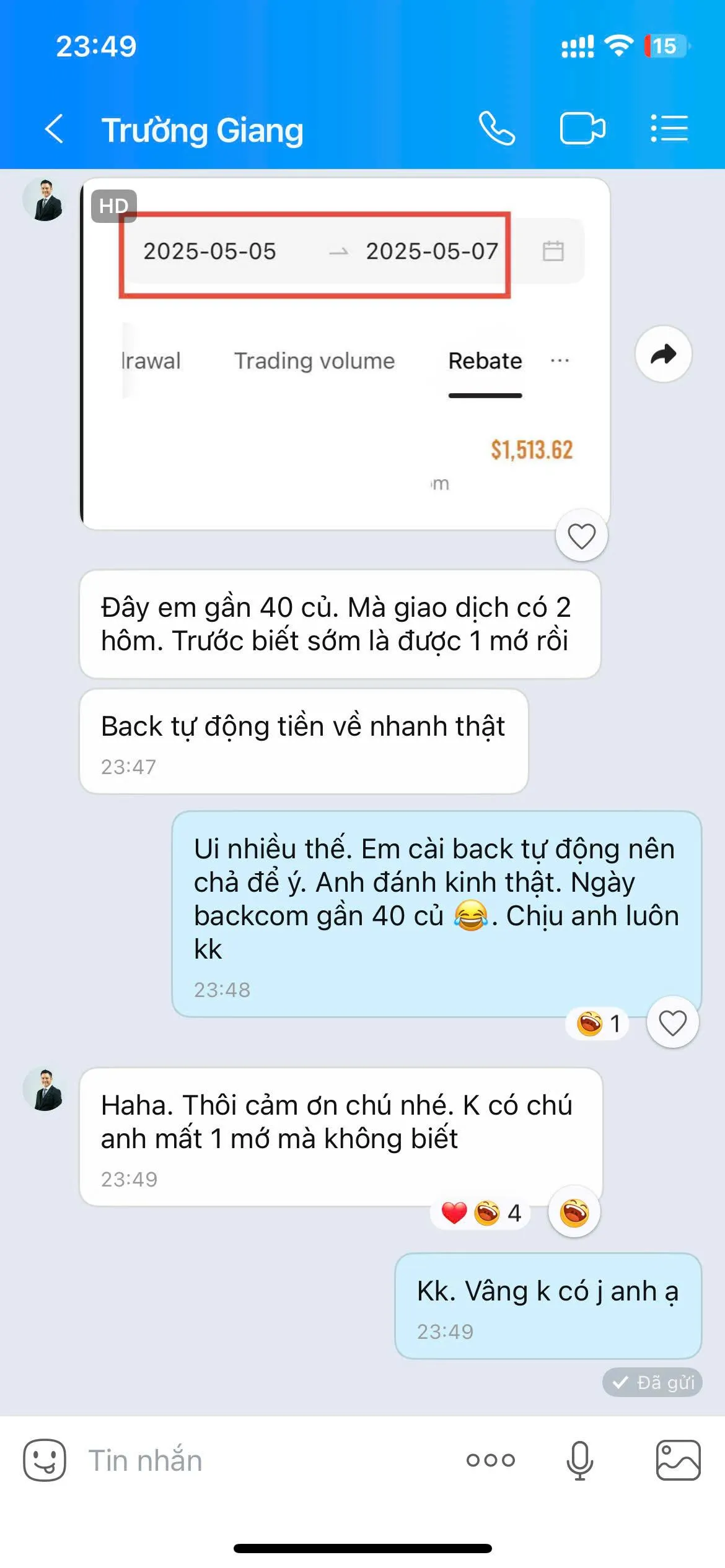React to the 'Haha. Thôi cảm ơn' message
The width and height of the screenshot is (725, 1568).
coord(574,1213)
